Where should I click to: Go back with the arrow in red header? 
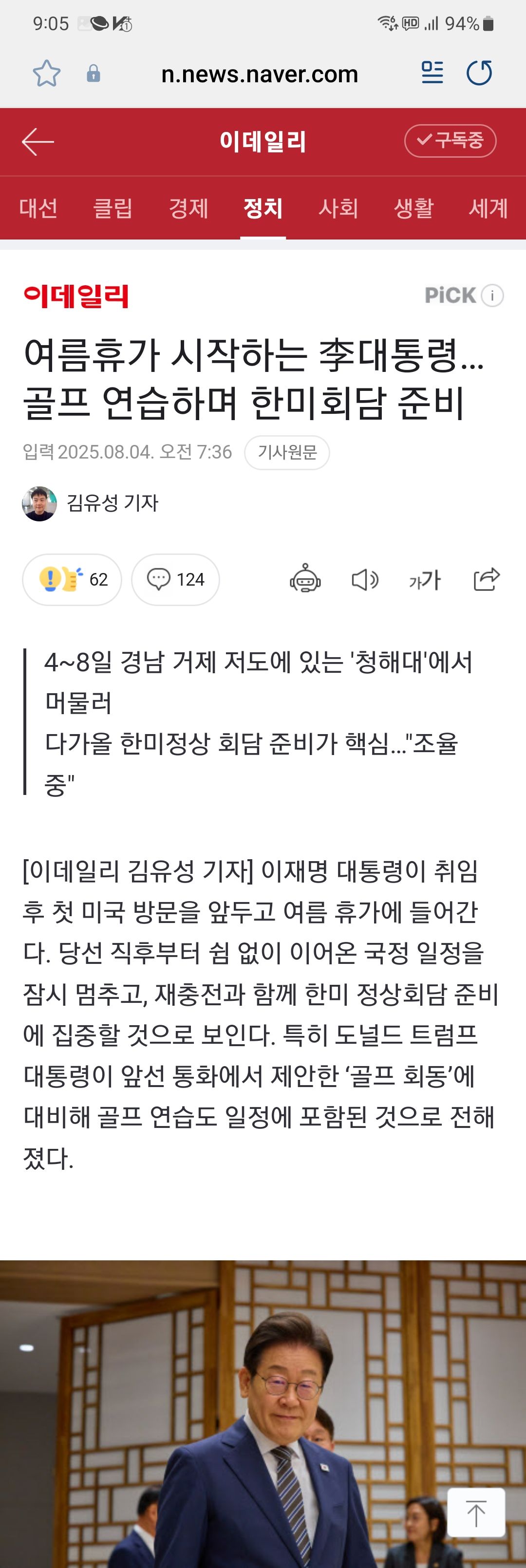click(x=38, y=142)
